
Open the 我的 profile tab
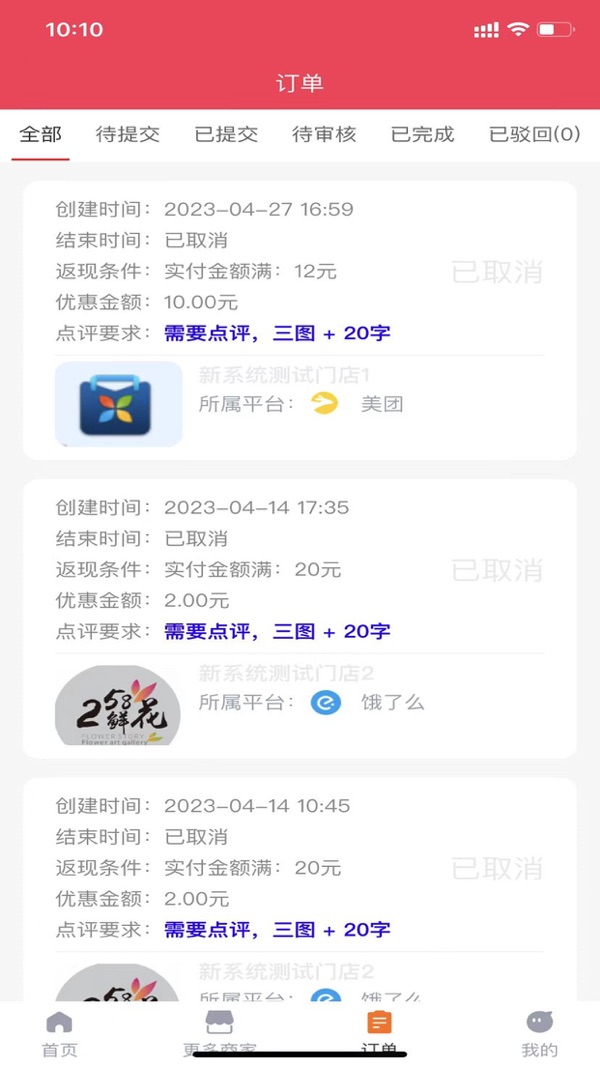point(539,1034)
